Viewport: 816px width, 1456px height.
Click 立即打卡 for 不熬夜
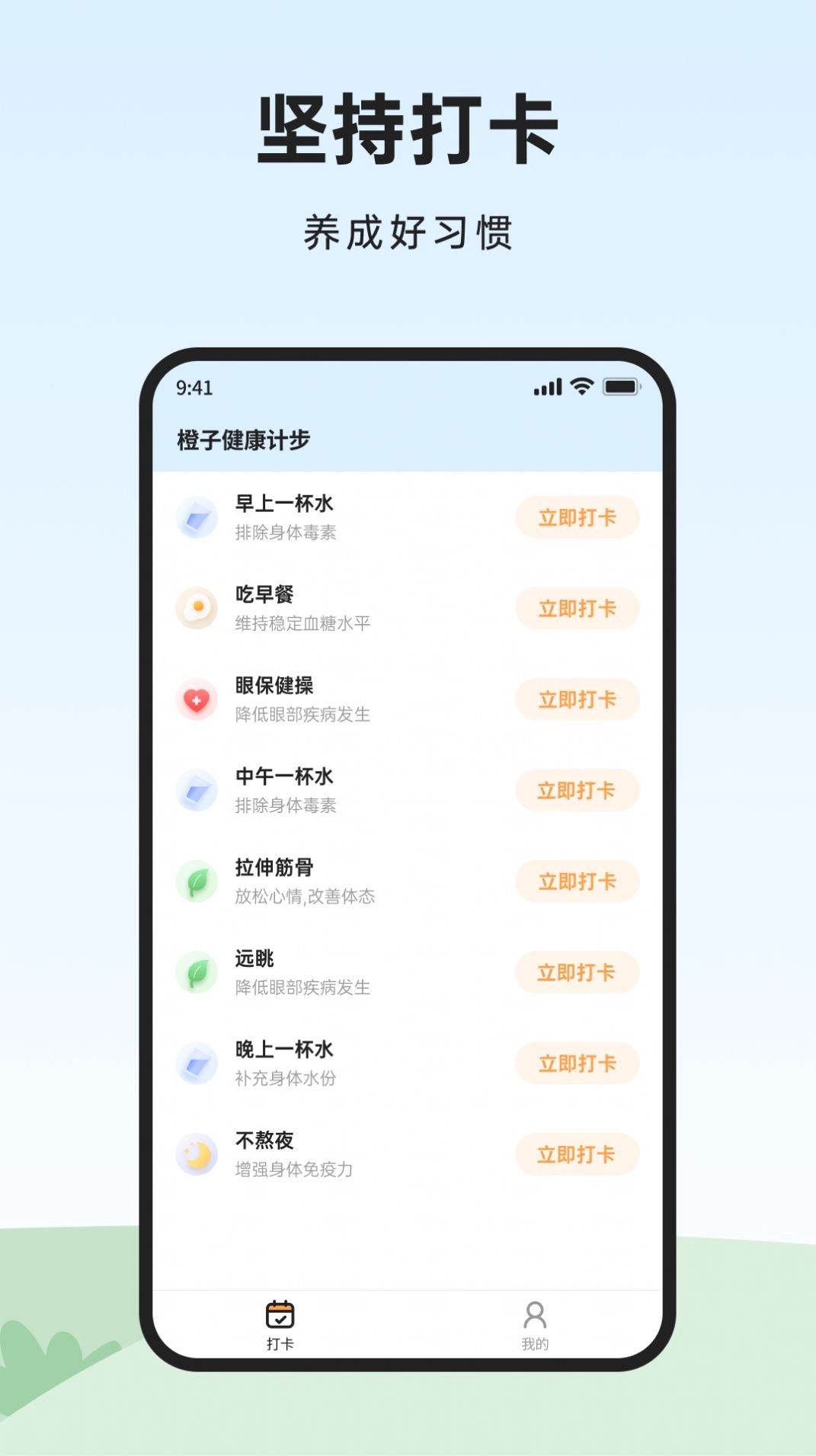coord(577,1154)
